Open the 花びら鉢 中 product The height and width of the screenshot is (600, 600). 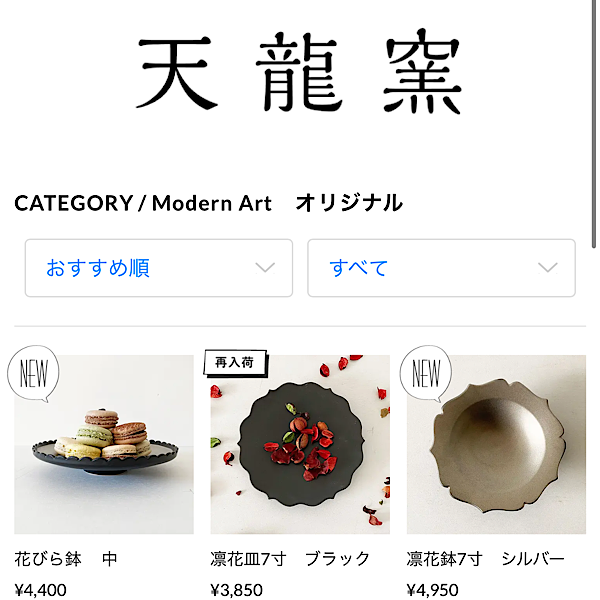(104, 445)
